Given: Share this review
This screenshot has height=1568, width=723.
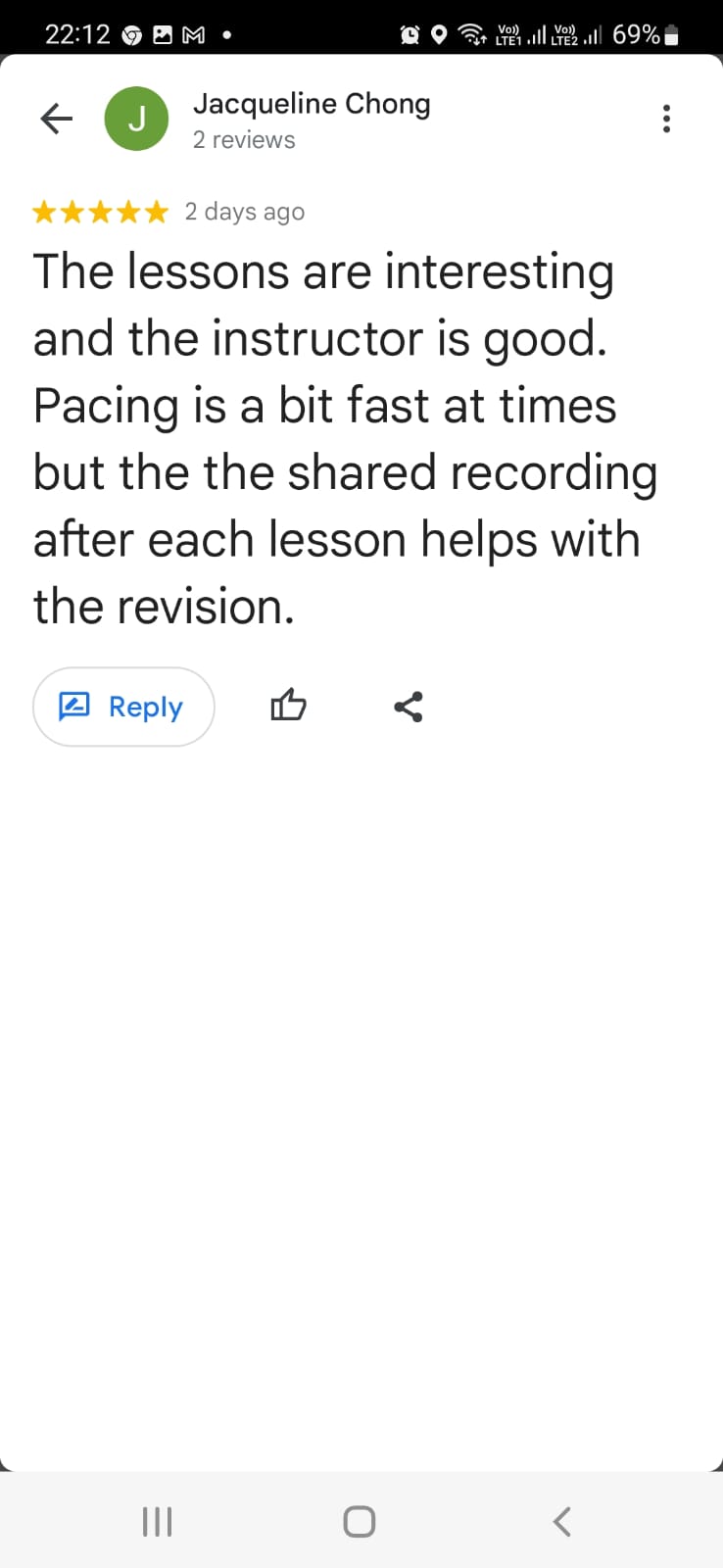Looking at the screenshot, I should pyautogui.click(x=409, y=707).
